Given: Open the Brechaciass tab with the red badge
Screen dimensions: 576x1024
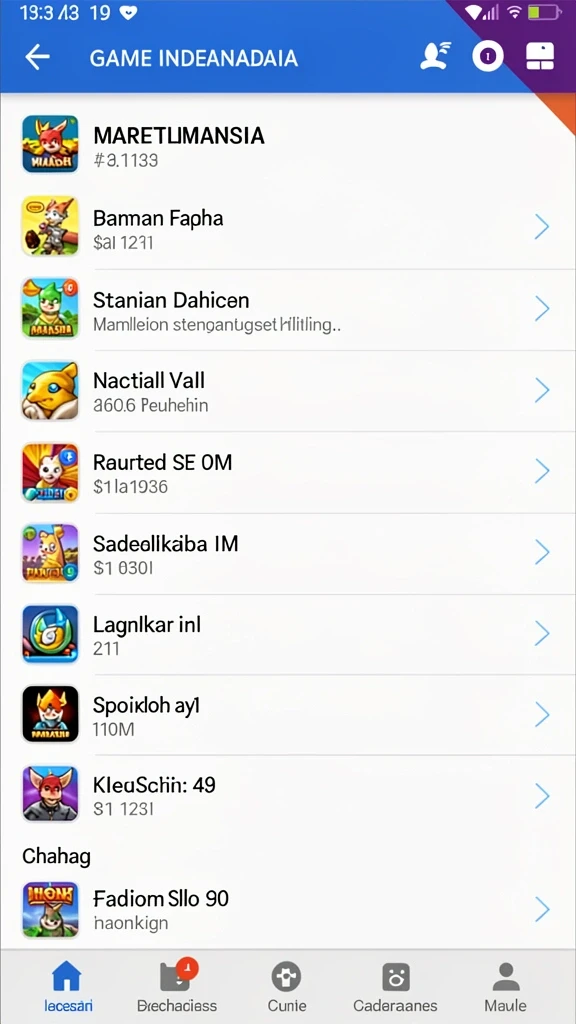Looking at the screenshot, I should coord(177,986).
